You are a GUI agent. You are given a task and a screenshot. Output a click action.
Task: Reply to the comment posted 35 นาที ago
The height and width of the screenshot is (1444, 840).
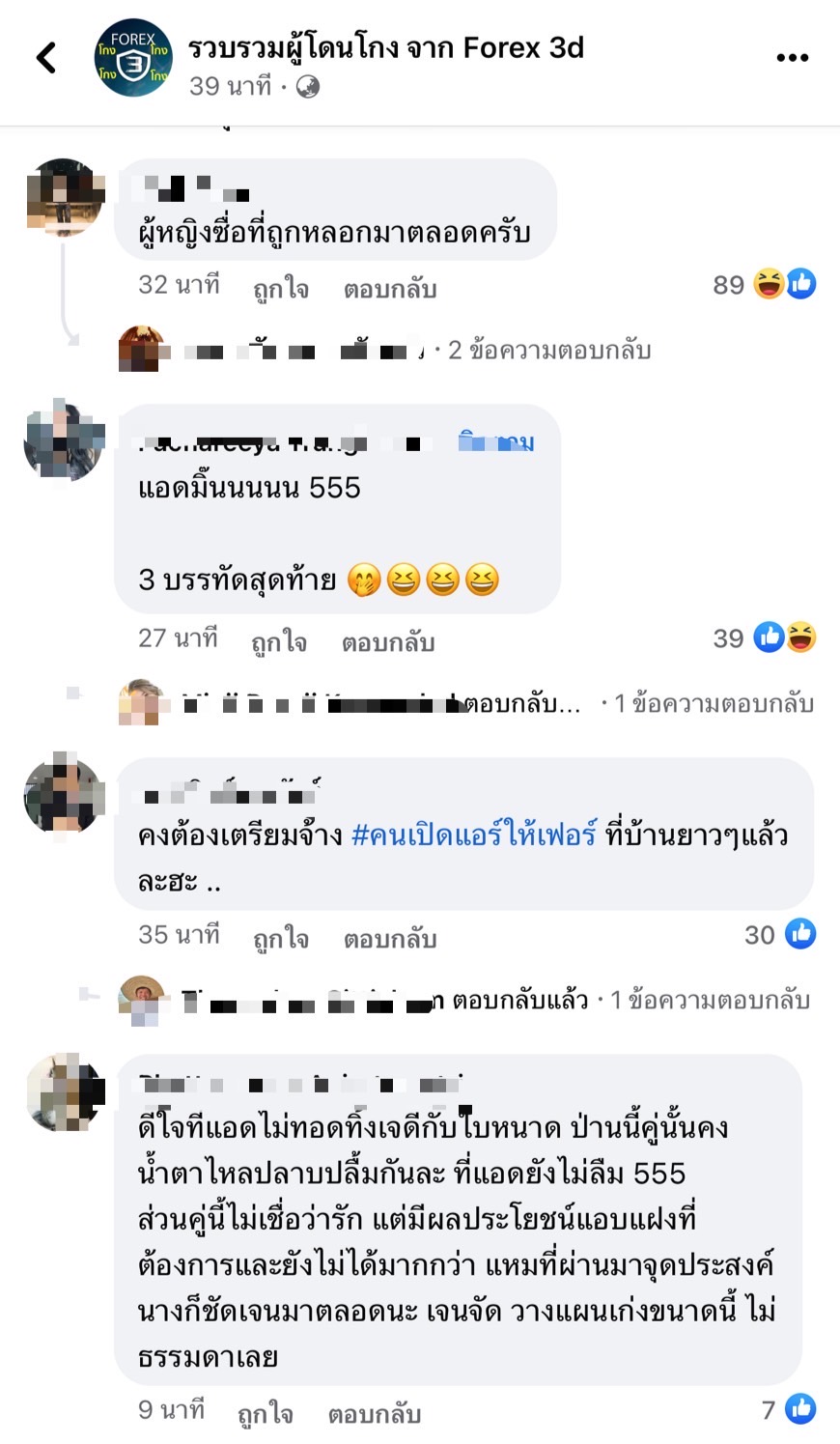[x=390, y=938]
